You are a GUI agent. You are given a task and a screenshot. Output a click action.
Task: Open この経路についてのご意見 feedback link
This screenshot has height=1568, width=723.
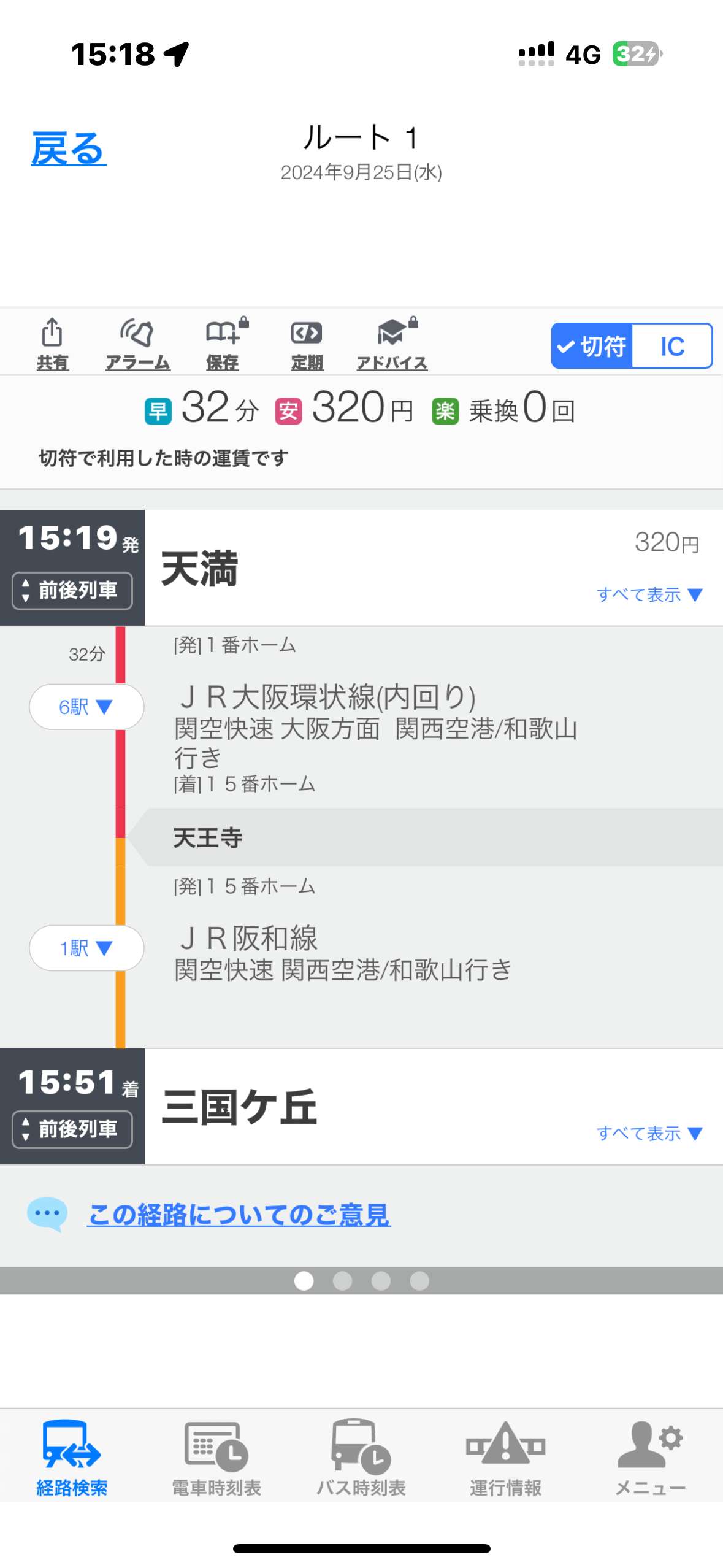239,1215
